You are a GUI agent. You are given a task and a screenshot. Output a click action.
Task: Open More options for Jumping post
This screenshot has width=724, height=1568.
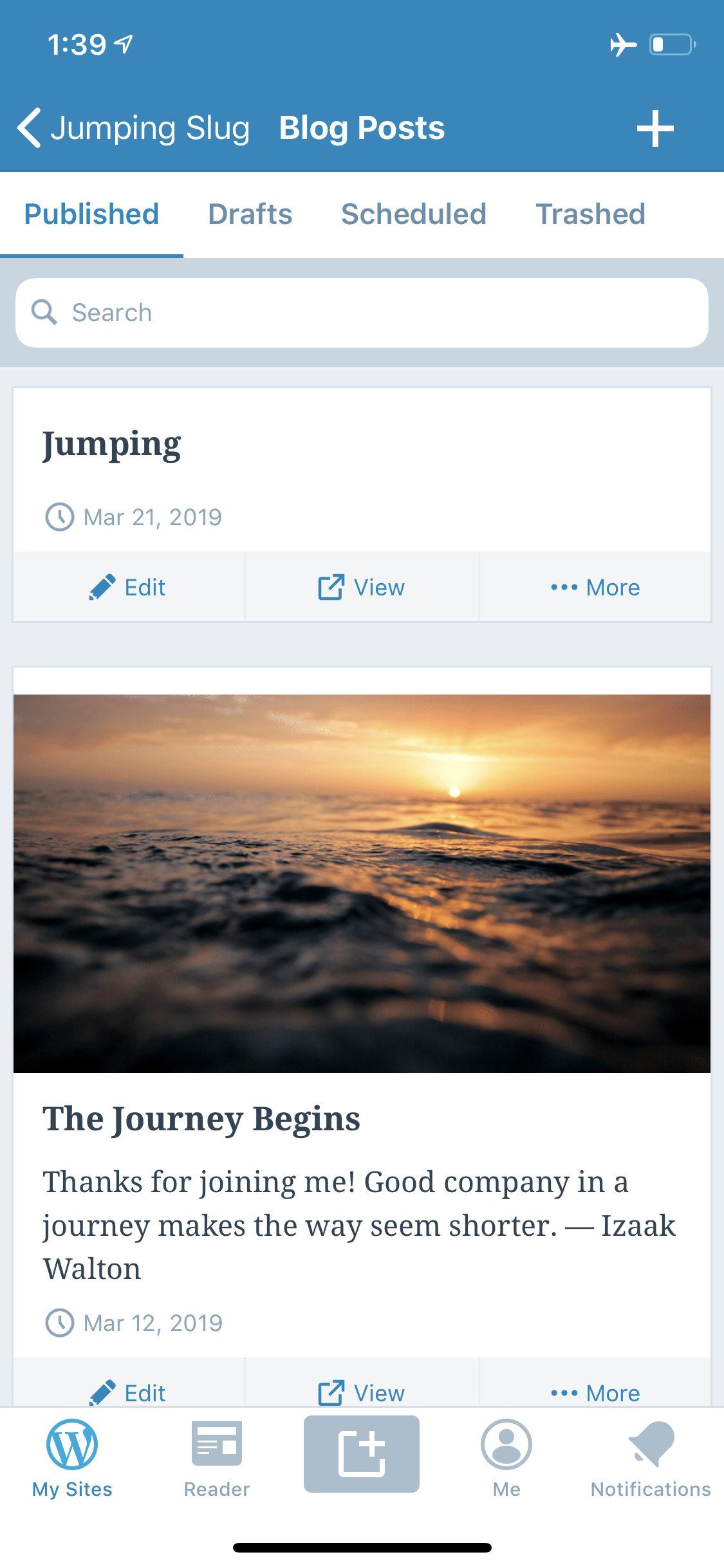595,587
